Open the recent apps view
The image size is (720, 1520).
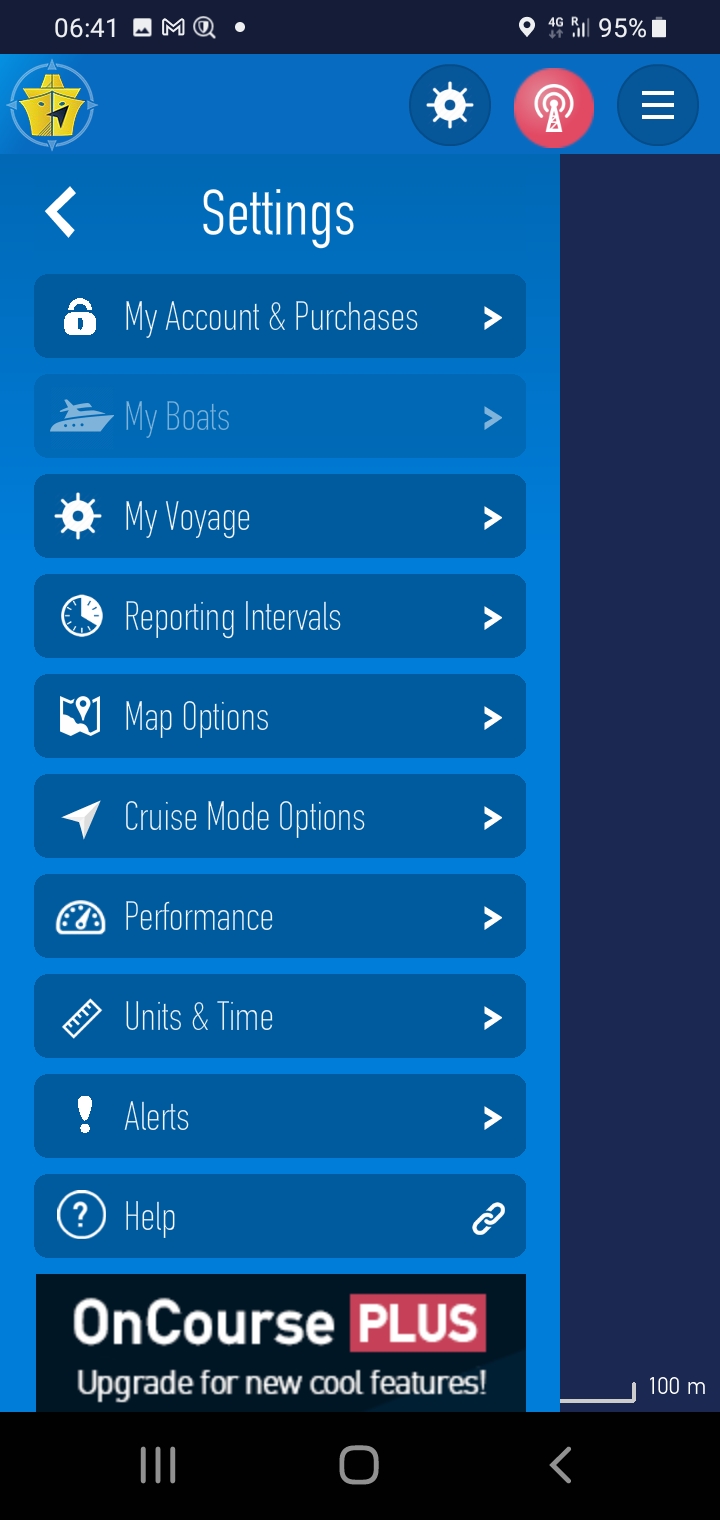point(158,1466)
